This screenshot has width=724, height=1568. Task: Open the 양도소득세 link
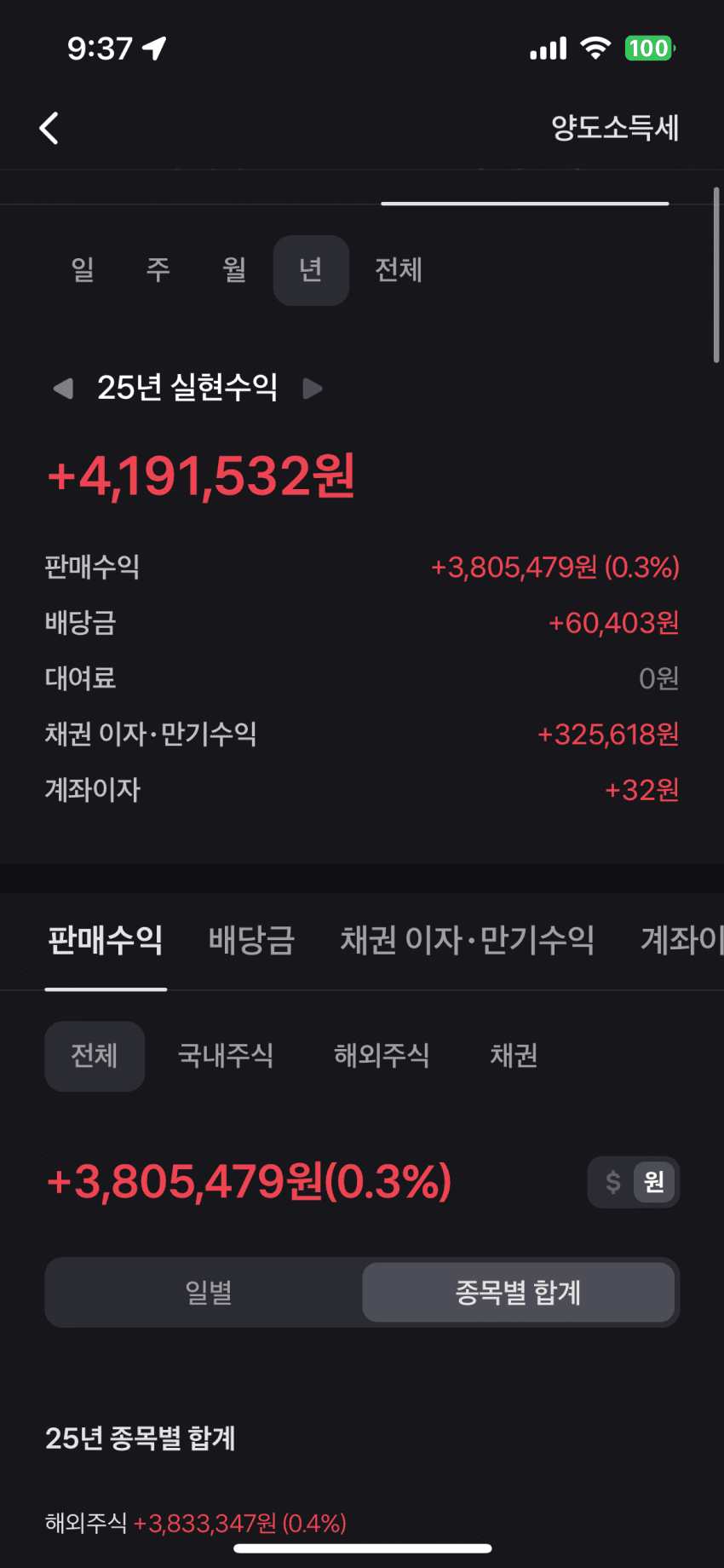[614, 129]
